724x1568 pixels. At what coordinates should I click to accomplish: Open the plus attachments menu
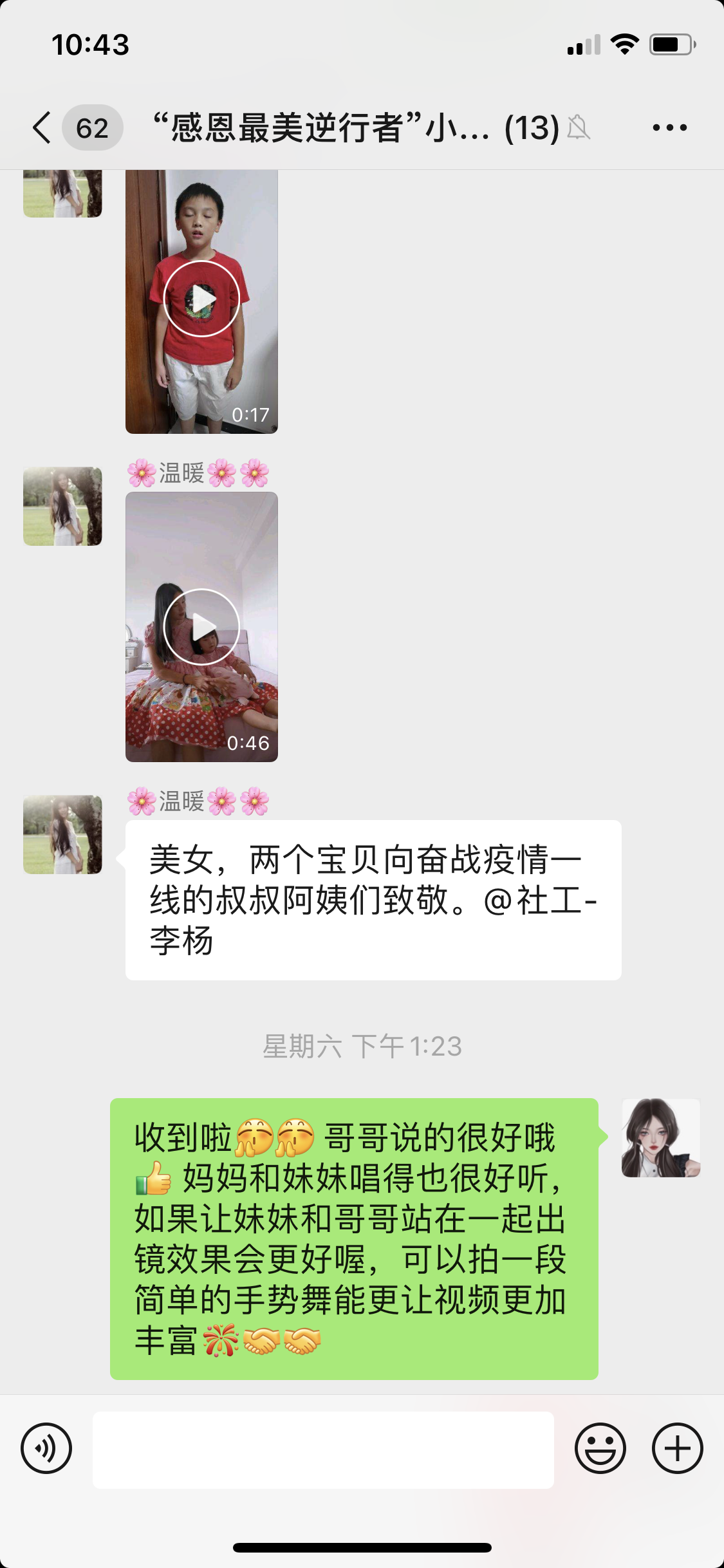tap(677, 1448)
